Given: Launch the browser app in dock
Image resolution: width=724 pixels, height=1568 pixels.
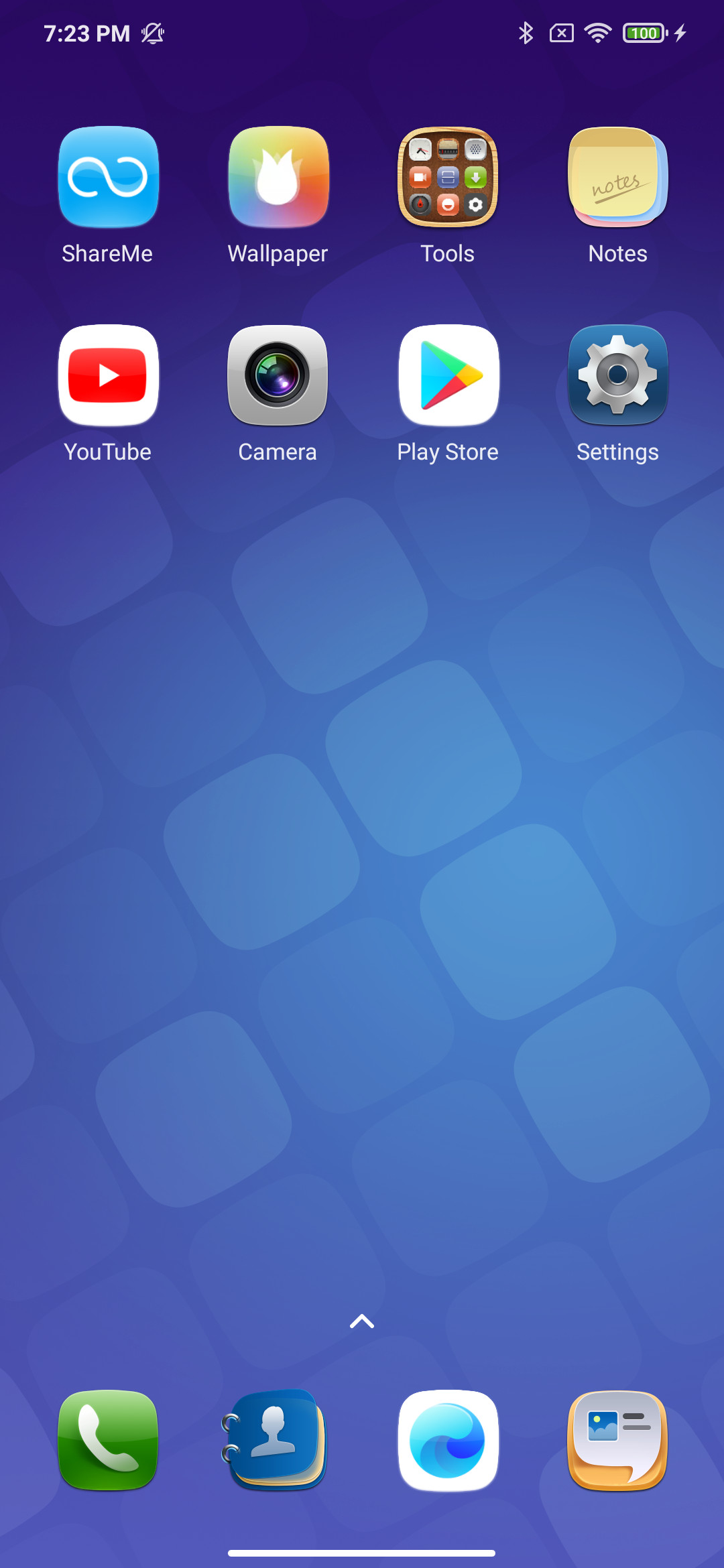Looking at the screenshot, I should (x=448, y=1440).
